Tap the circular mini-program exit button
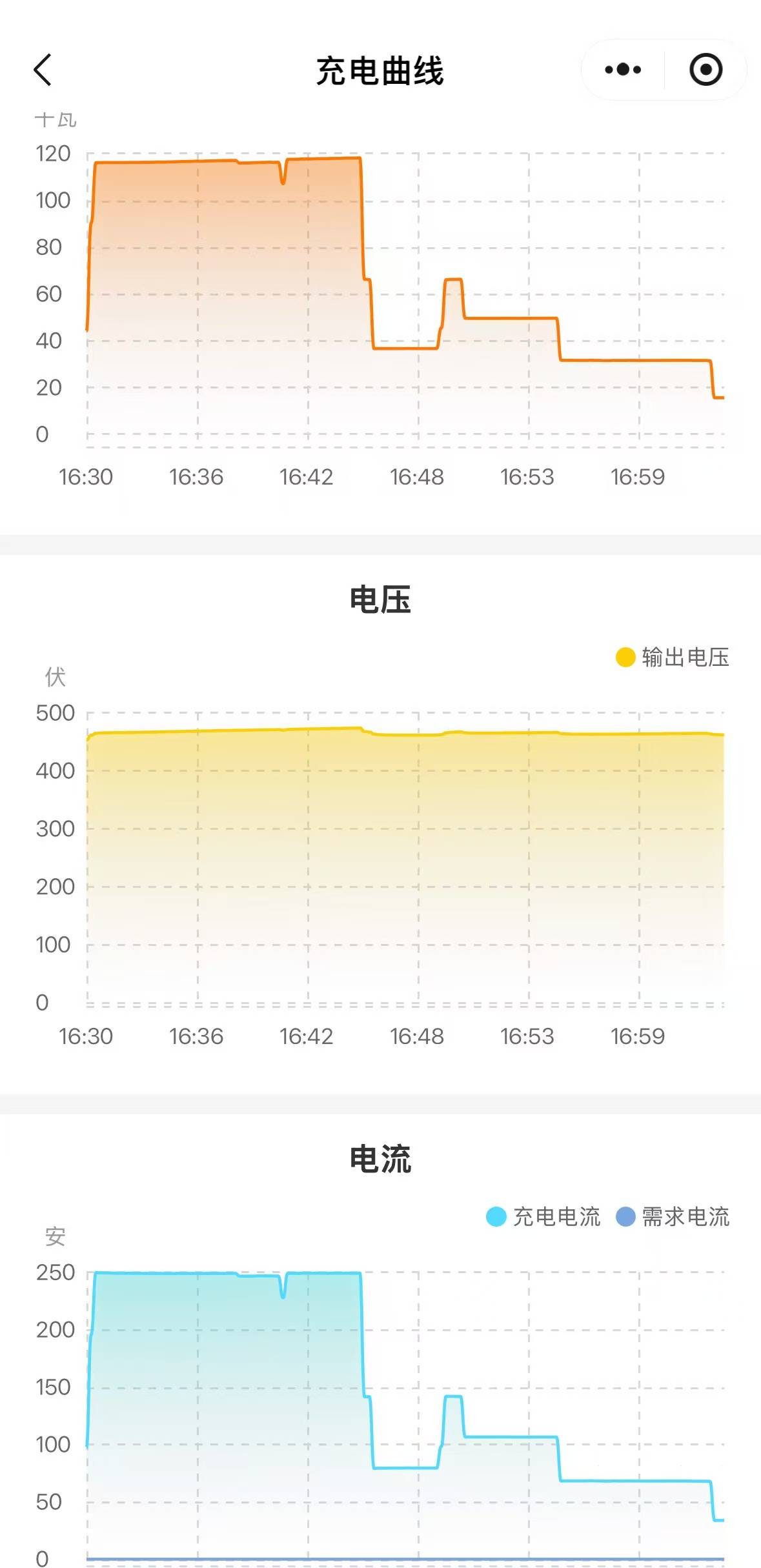 (x=705, y=70)
